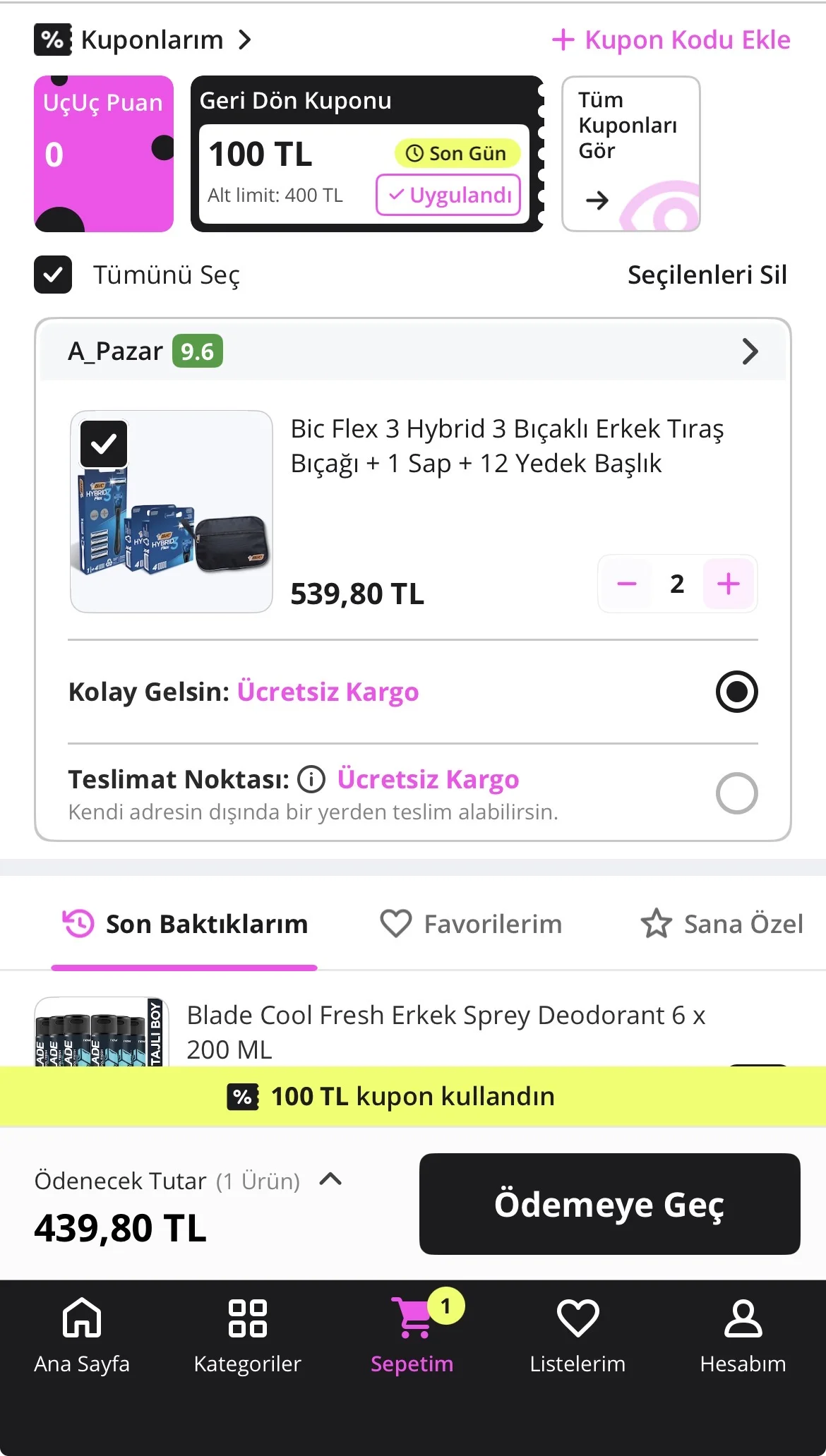Screen dimensions: 826x1456
Task: Proceed with Ödemeye Geç
Action: [x=609, y=1204]
